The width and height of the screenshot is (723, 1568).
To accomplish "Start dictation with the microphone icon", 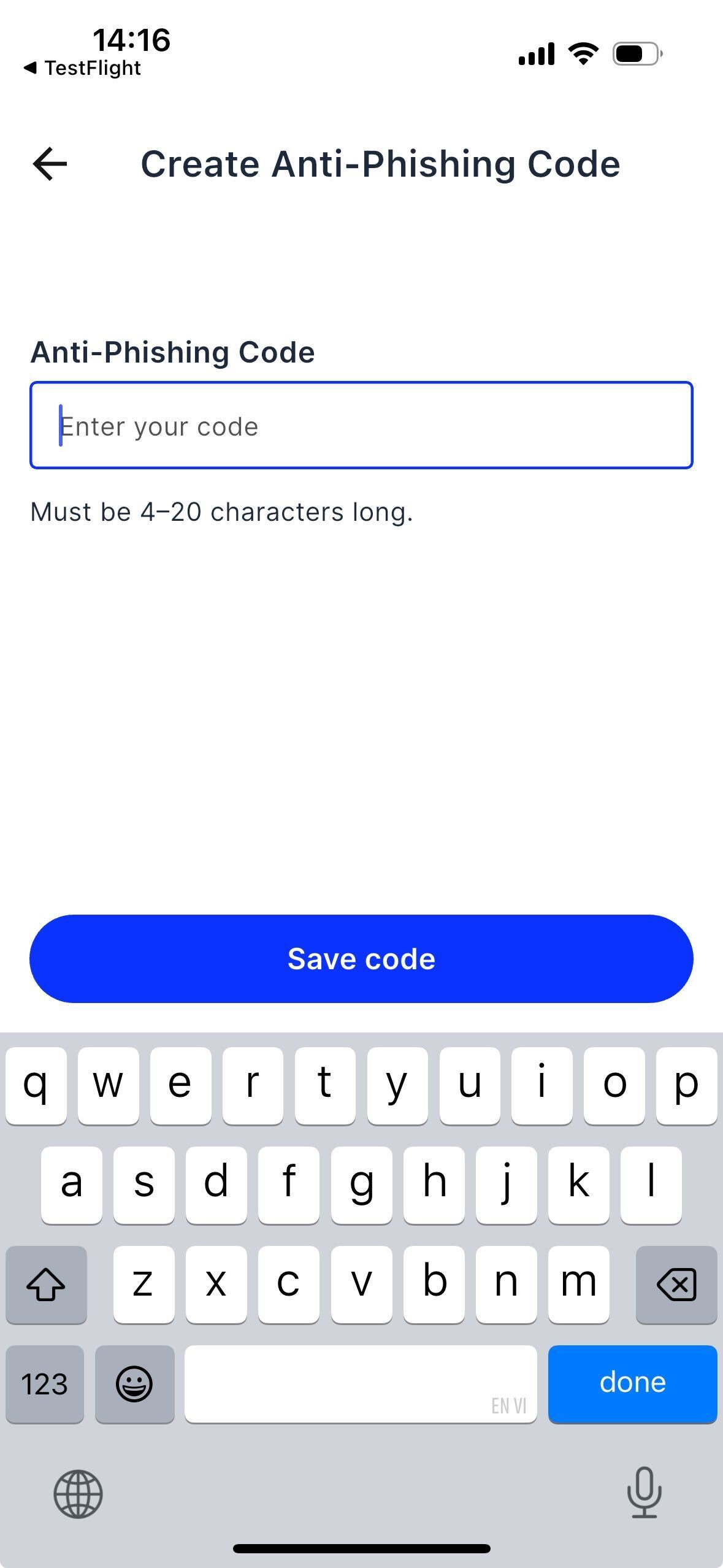I will pos(645,1493).
